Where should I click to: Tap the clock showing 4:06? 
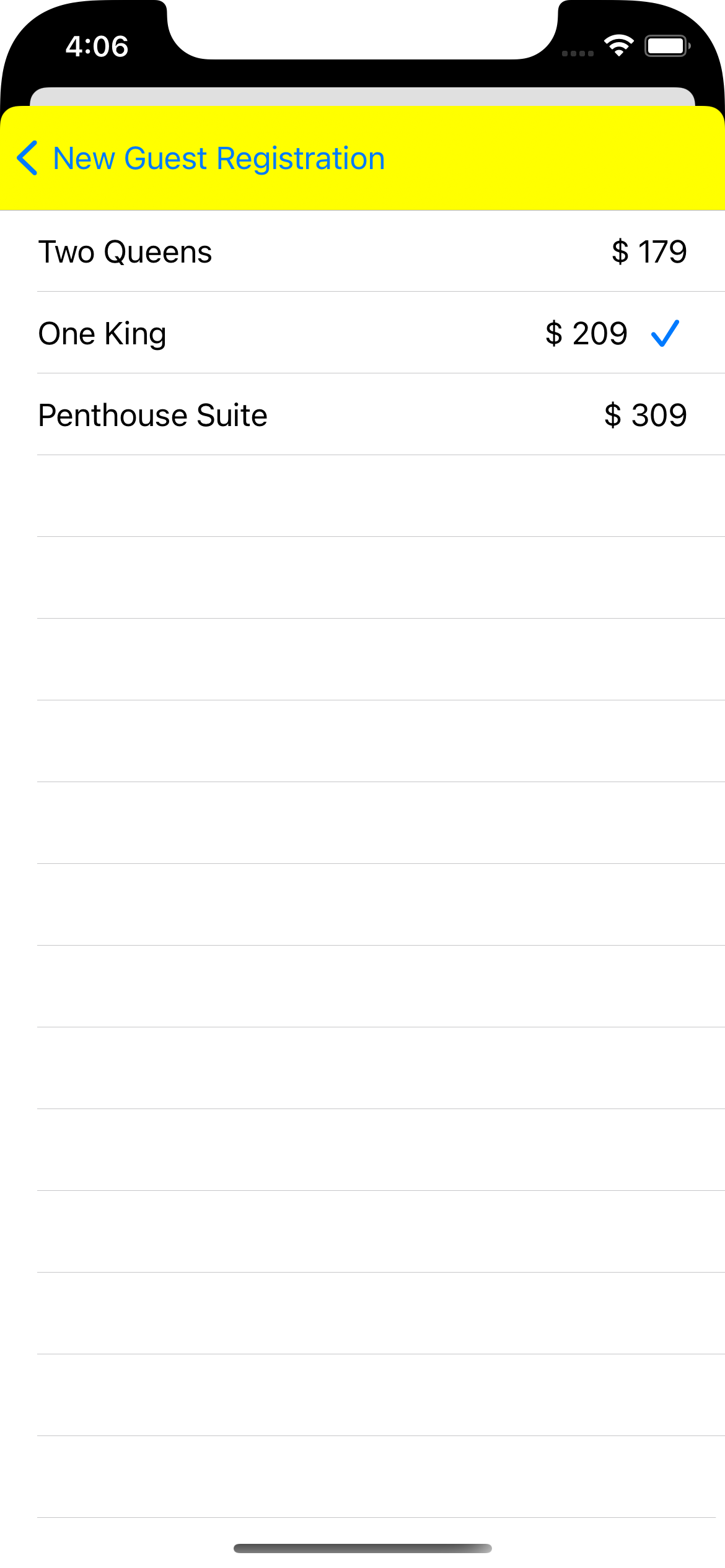coord(97,46)
